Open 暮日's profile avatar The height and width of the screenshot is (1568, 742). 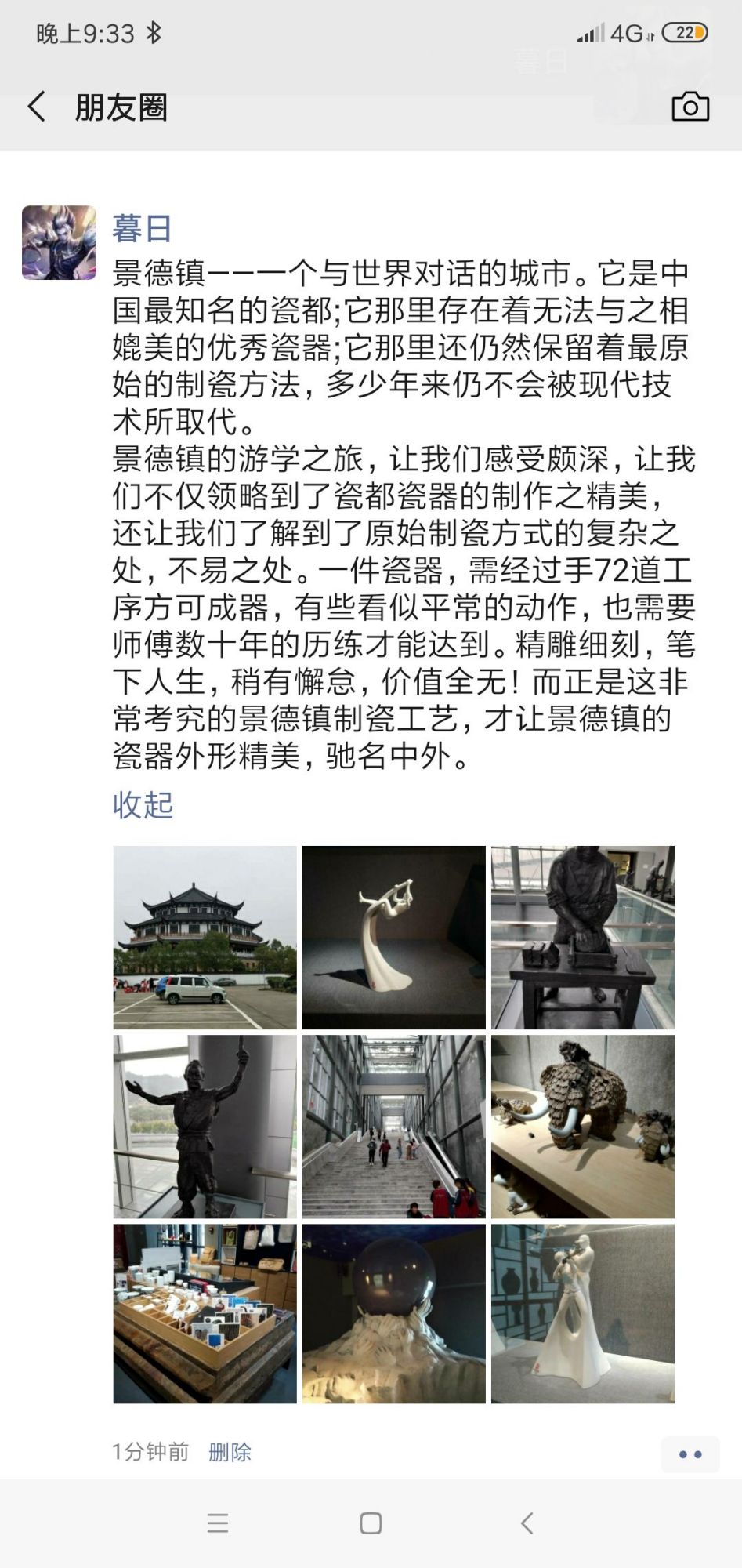(x=59, y=243)
